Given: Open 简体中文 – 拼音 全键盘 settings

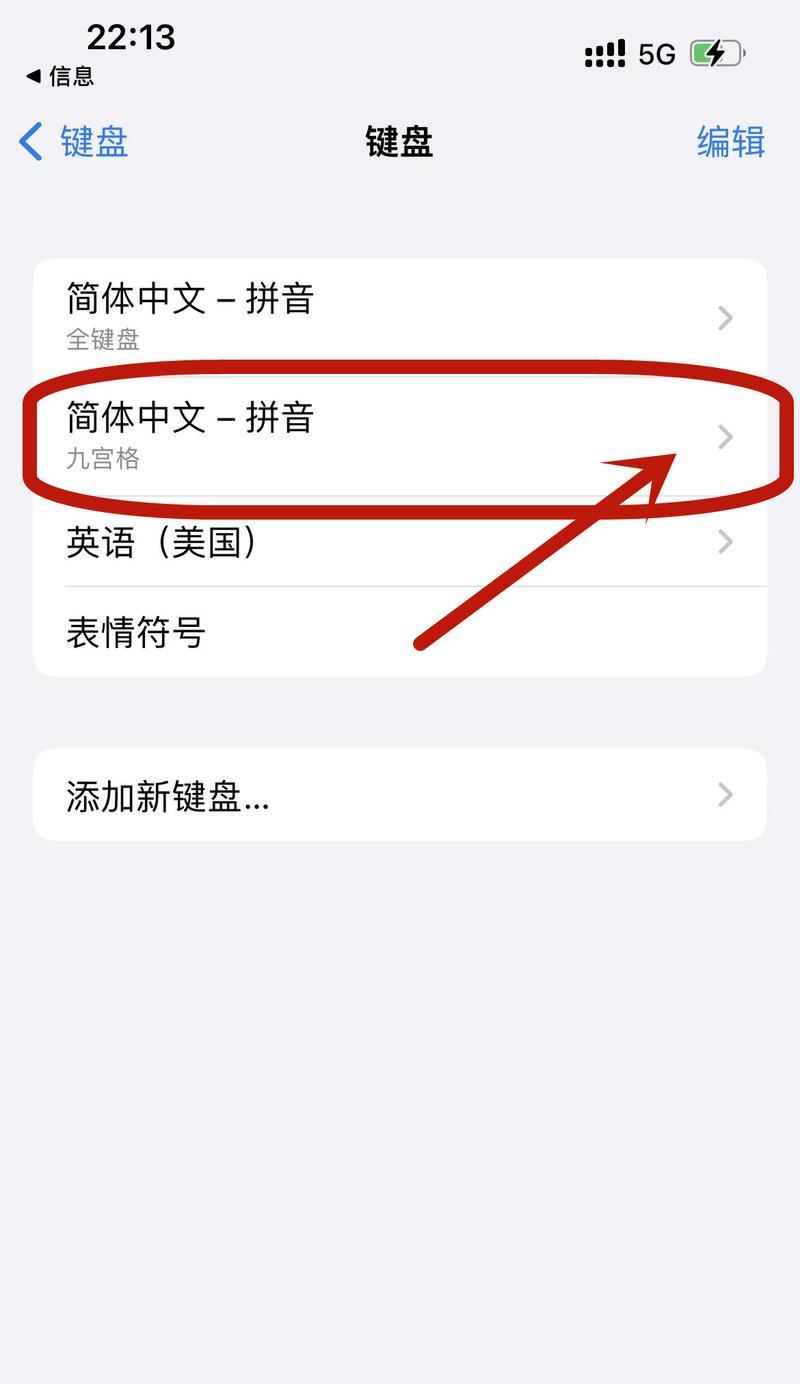Looking at the screenshot, I should tap(400, 317).
